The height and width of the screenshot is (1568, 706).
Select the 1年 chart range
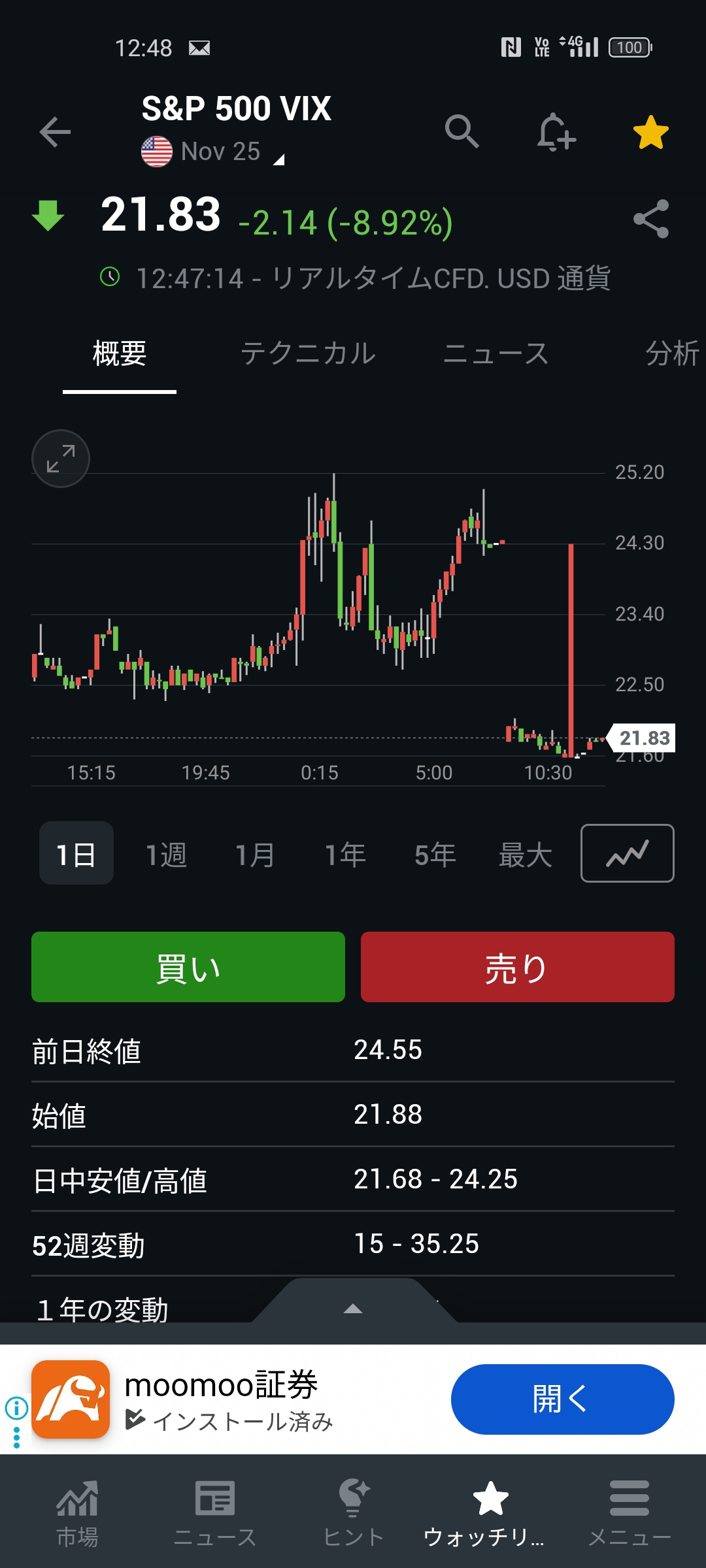[x=345, y=855]
